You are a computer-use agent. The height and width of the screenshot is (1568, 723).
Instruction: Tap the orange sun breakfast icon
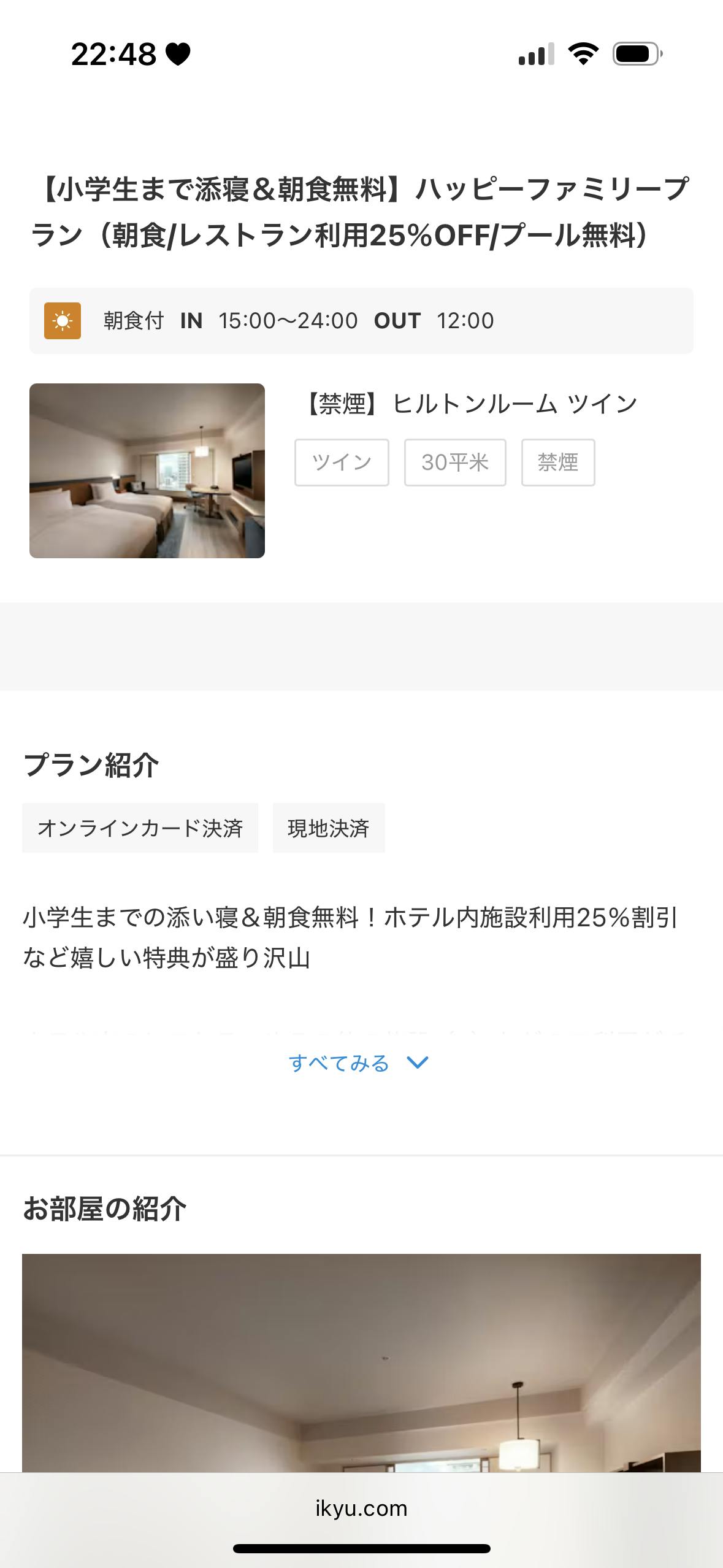(62, 320)
